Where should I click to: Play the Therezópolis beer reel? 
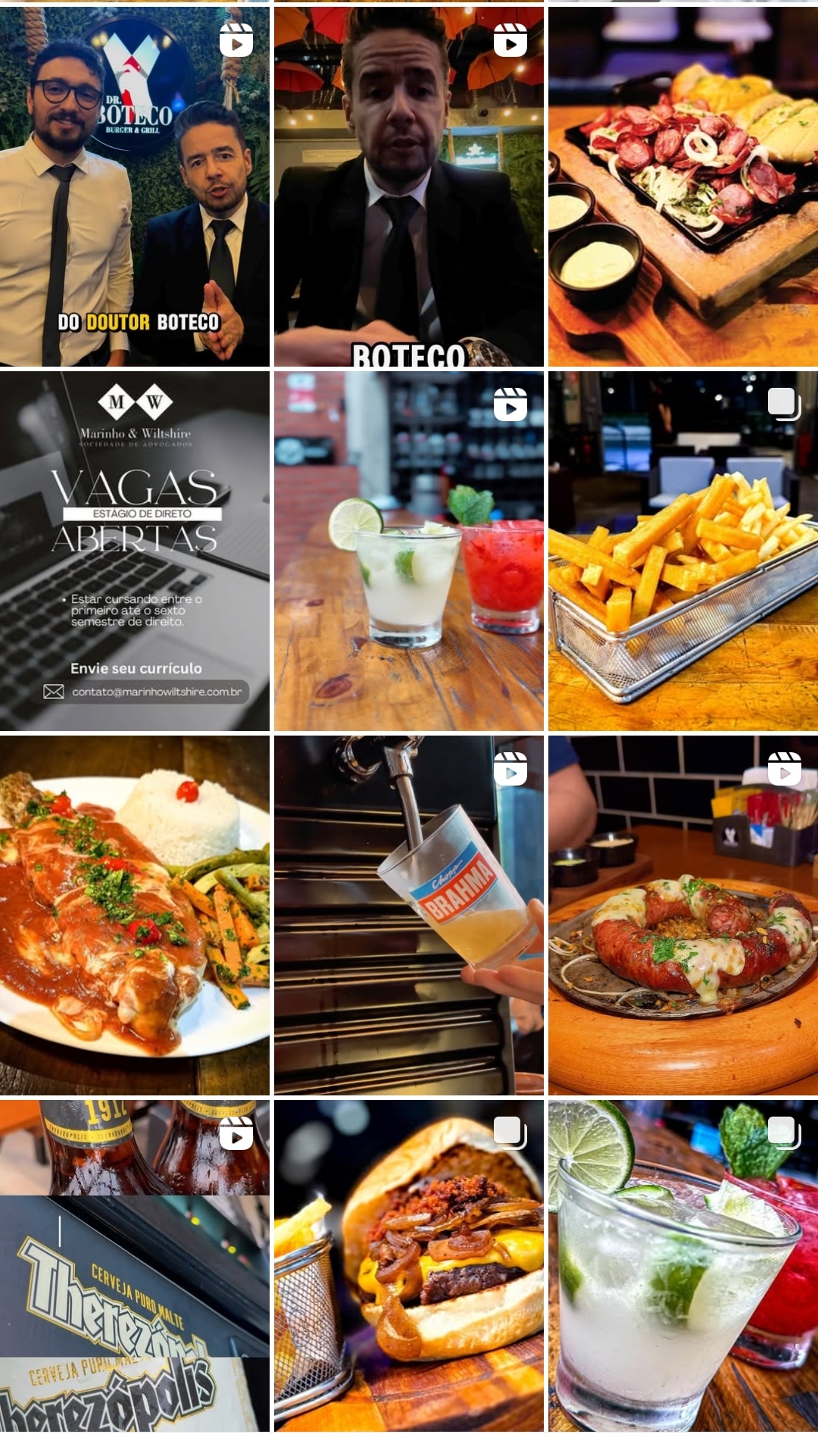tap(135, 1265)
